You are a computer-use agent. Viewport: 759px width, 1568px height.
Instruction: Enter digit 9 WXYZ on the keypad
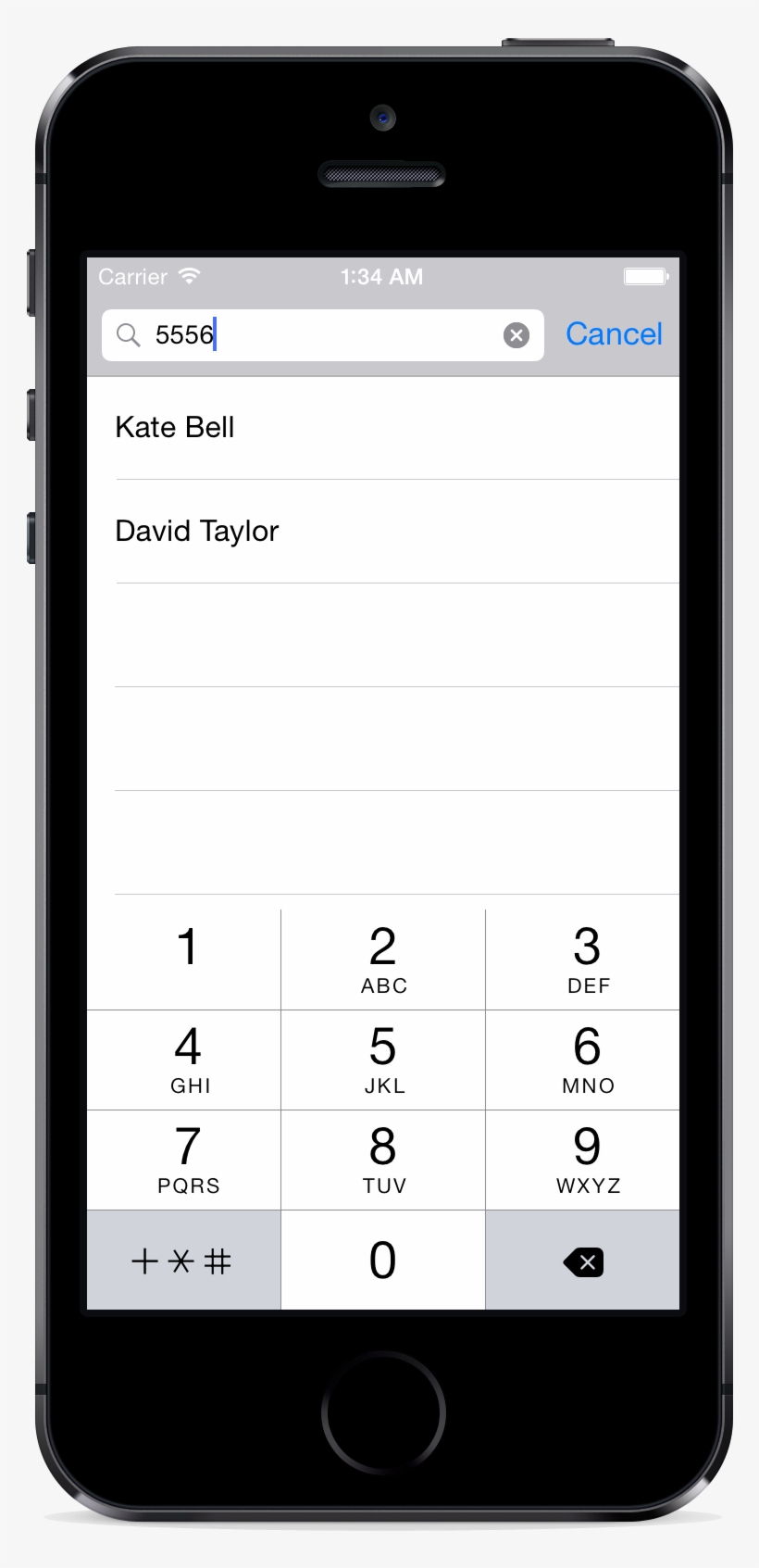(583, 1160)
